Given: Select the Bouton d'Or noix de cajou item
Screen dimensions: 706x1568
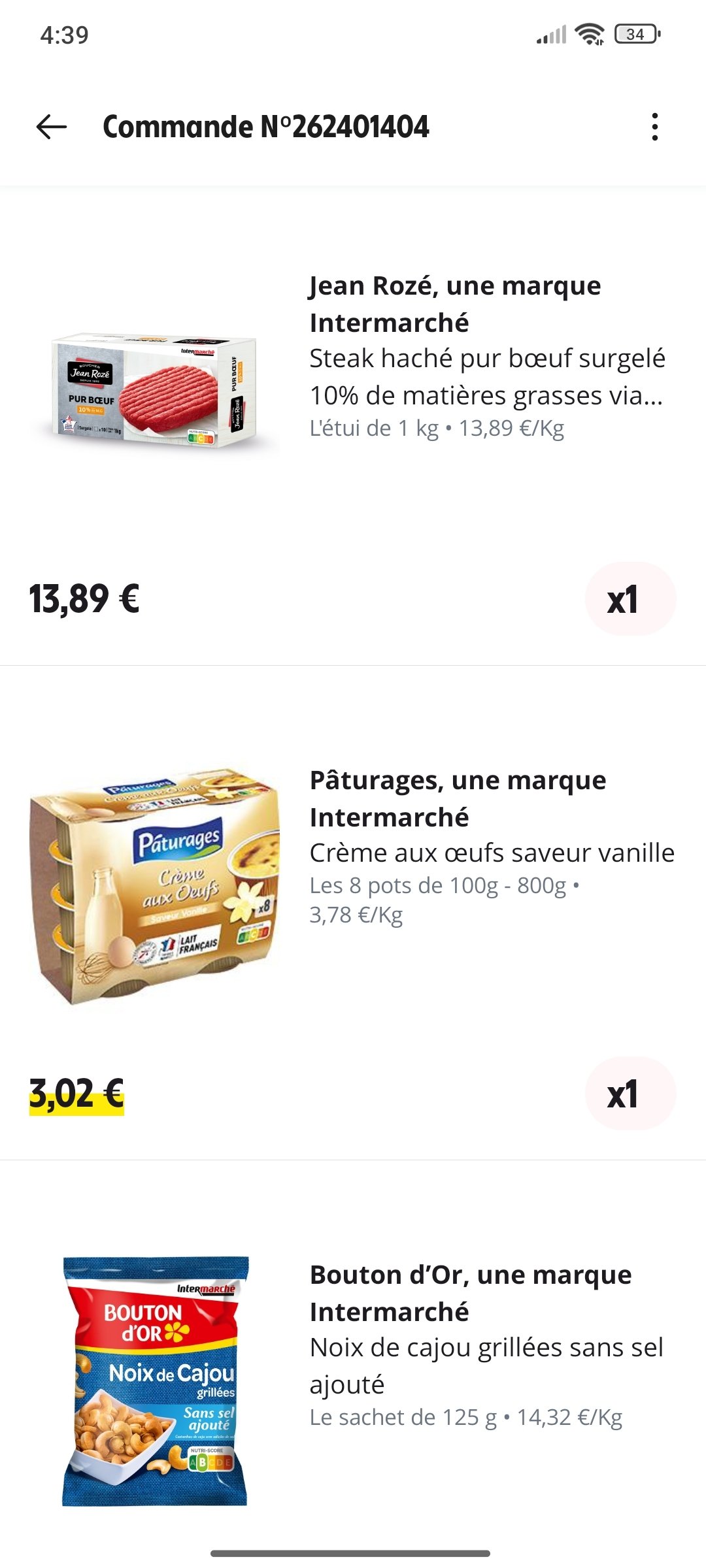Looking at the screenshot, I should (485, 1346).
